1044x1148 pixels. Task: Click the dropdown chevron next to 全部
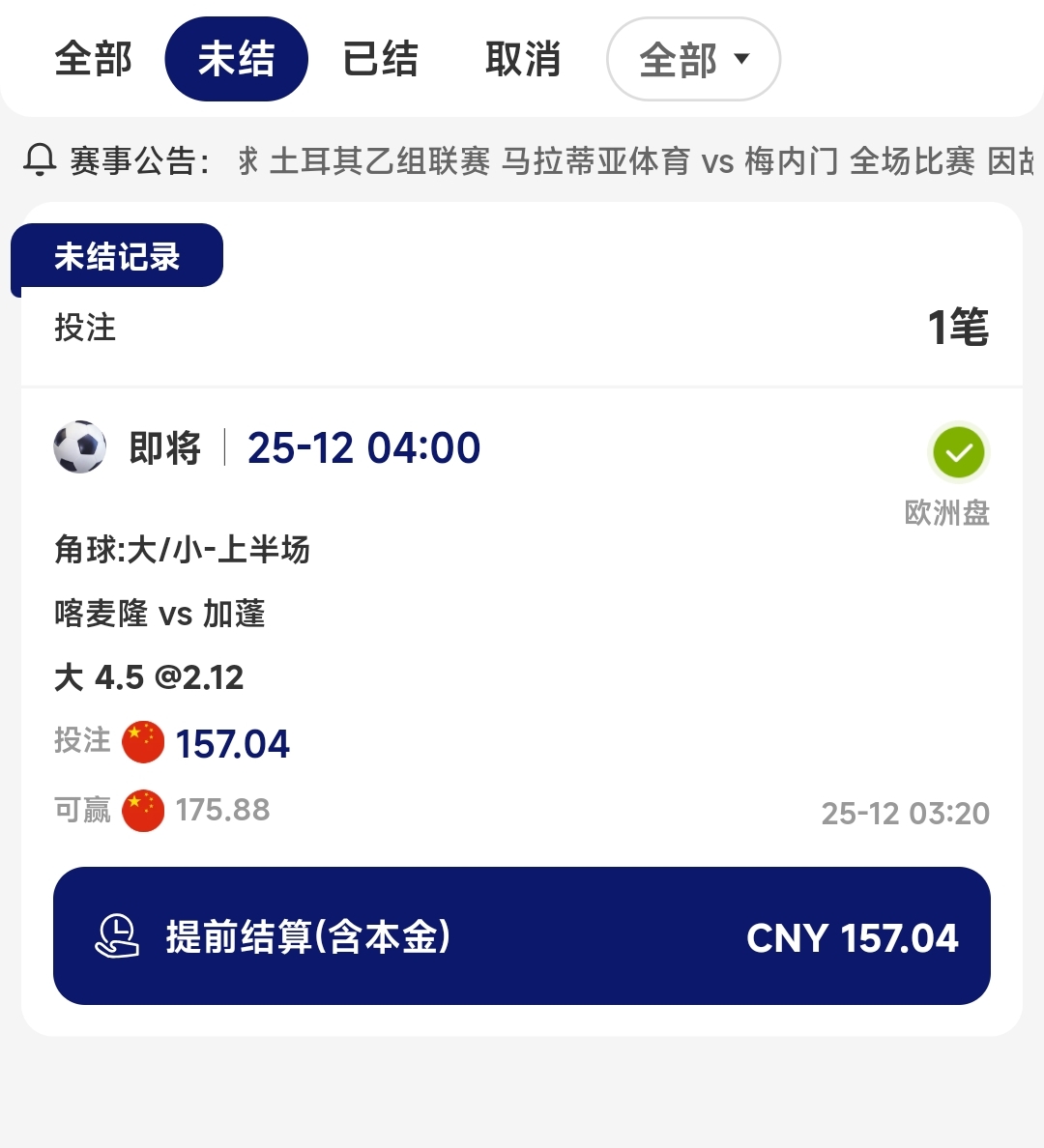pos(740,59)
